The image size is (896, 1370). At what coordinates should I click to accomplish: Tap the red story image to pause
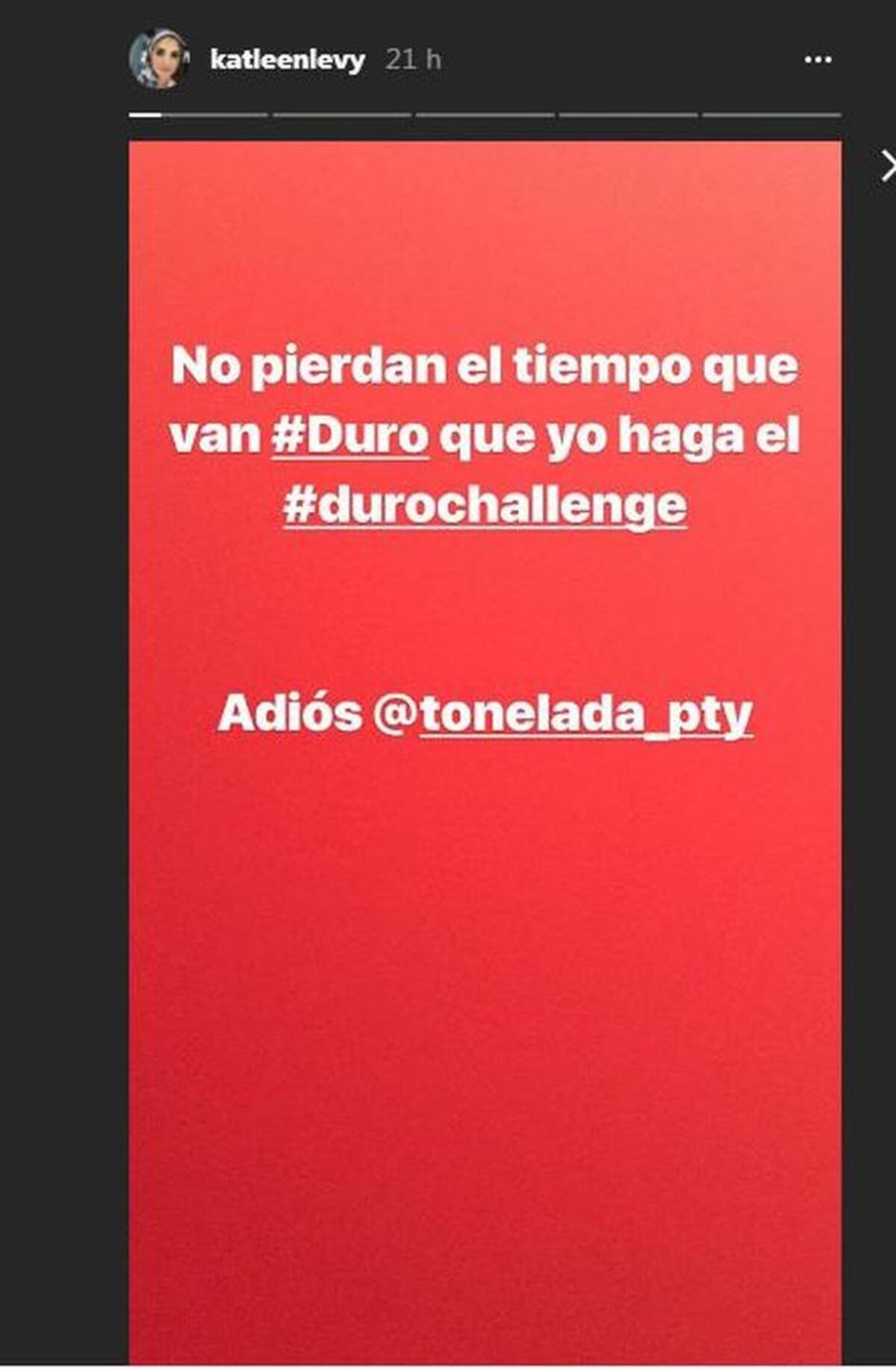click(x=485, y=971)
